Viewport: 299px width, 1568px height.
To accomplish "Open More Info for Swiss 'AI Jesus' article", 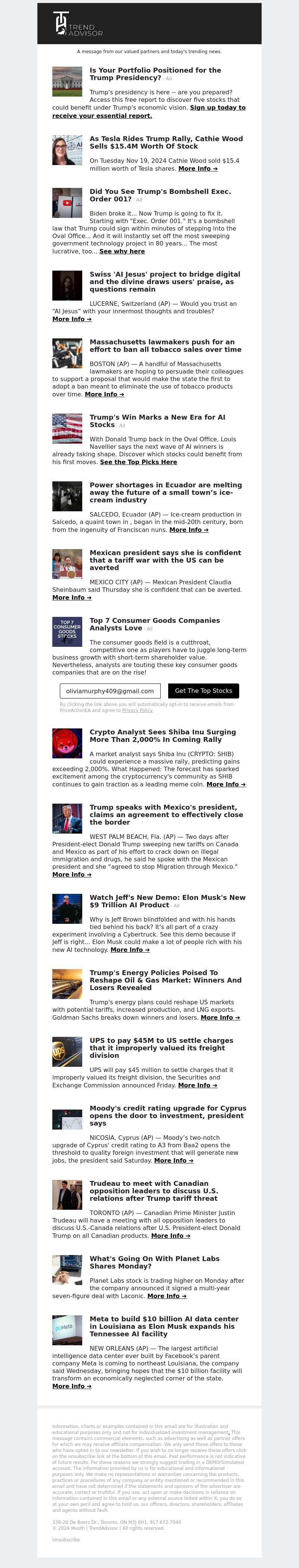I will (72, 319).
